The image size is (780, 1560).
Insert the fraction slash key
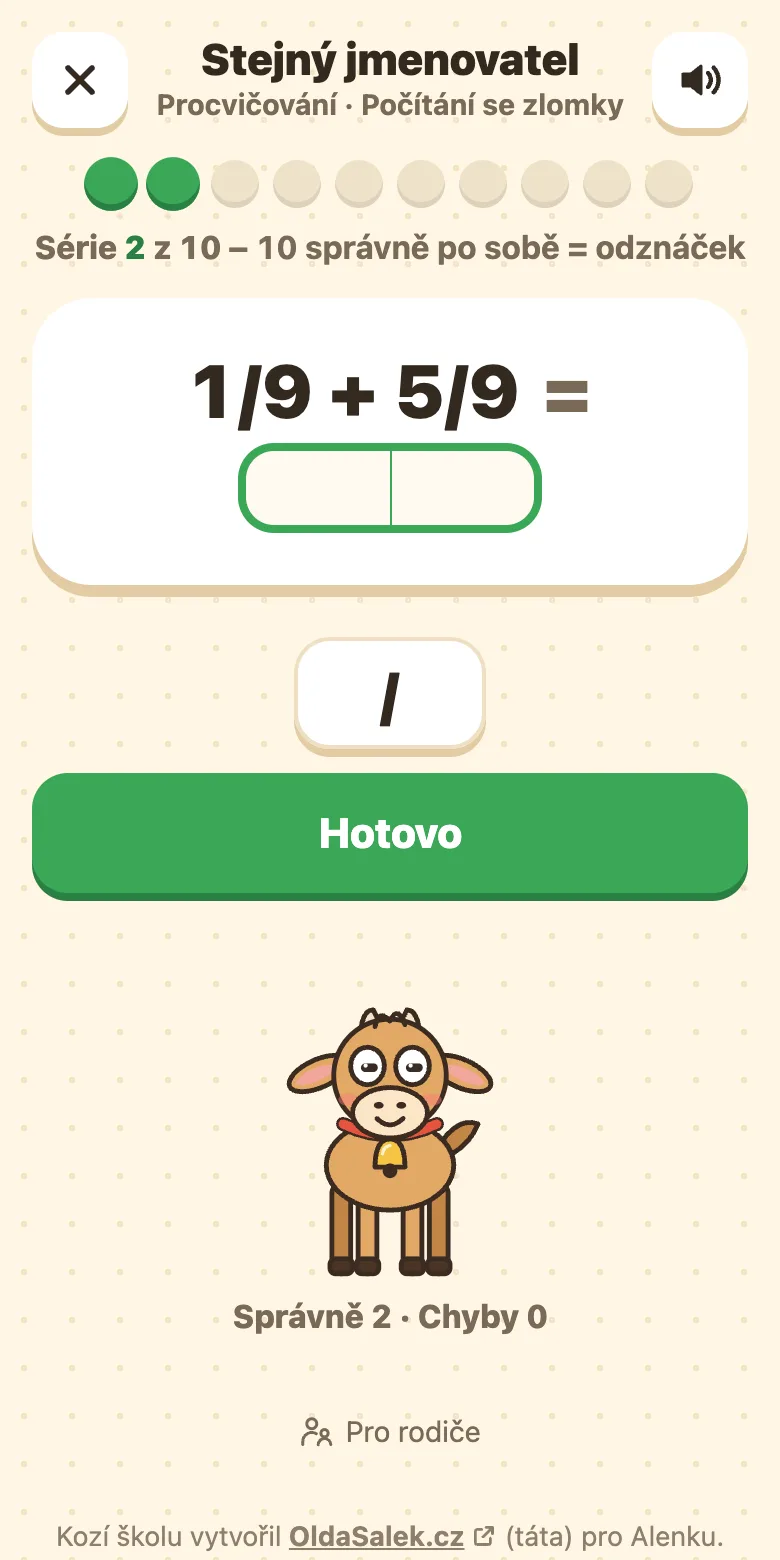click(390, 694)
